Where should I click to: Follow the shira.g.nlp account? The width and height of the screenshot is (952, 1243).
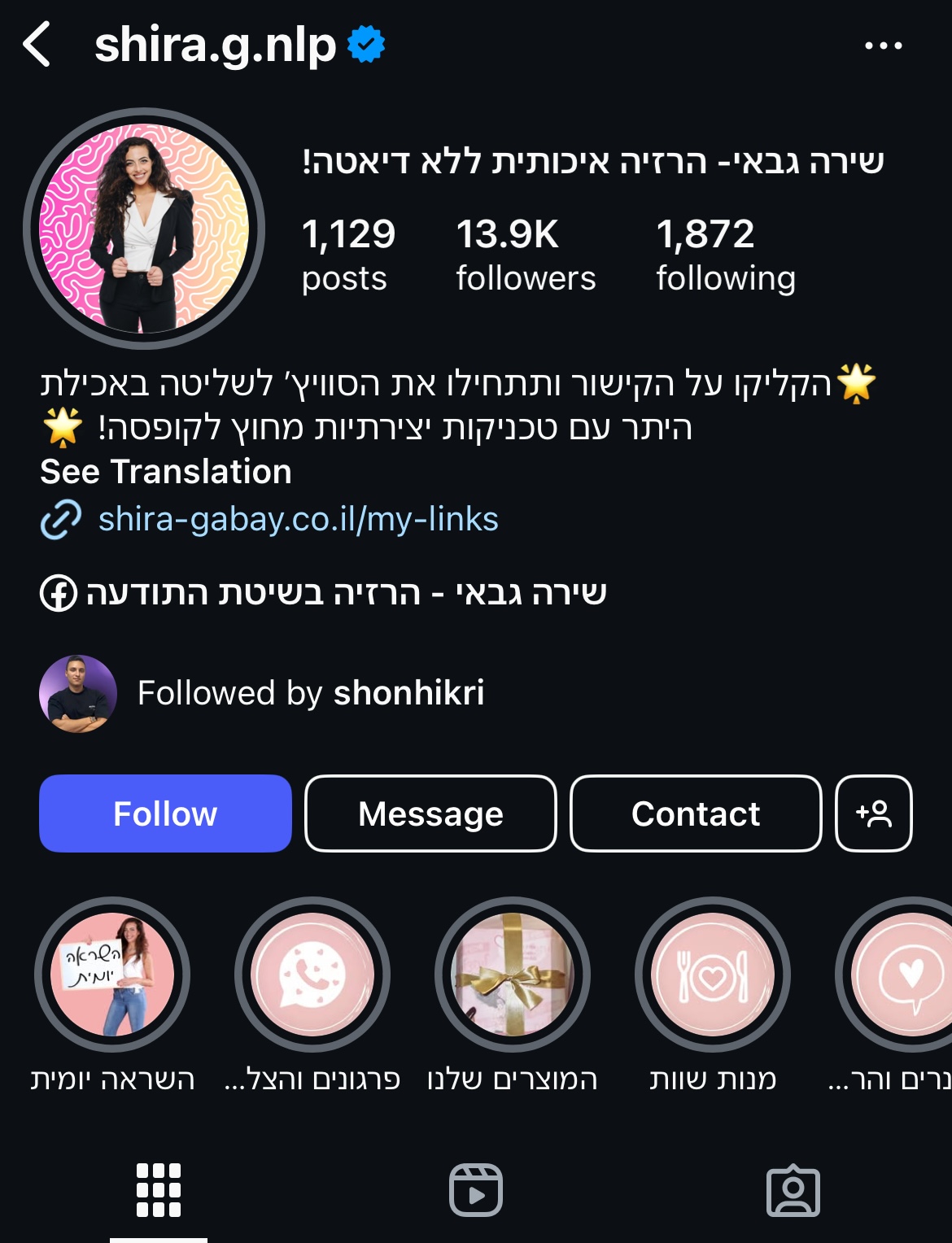(165, 813)
